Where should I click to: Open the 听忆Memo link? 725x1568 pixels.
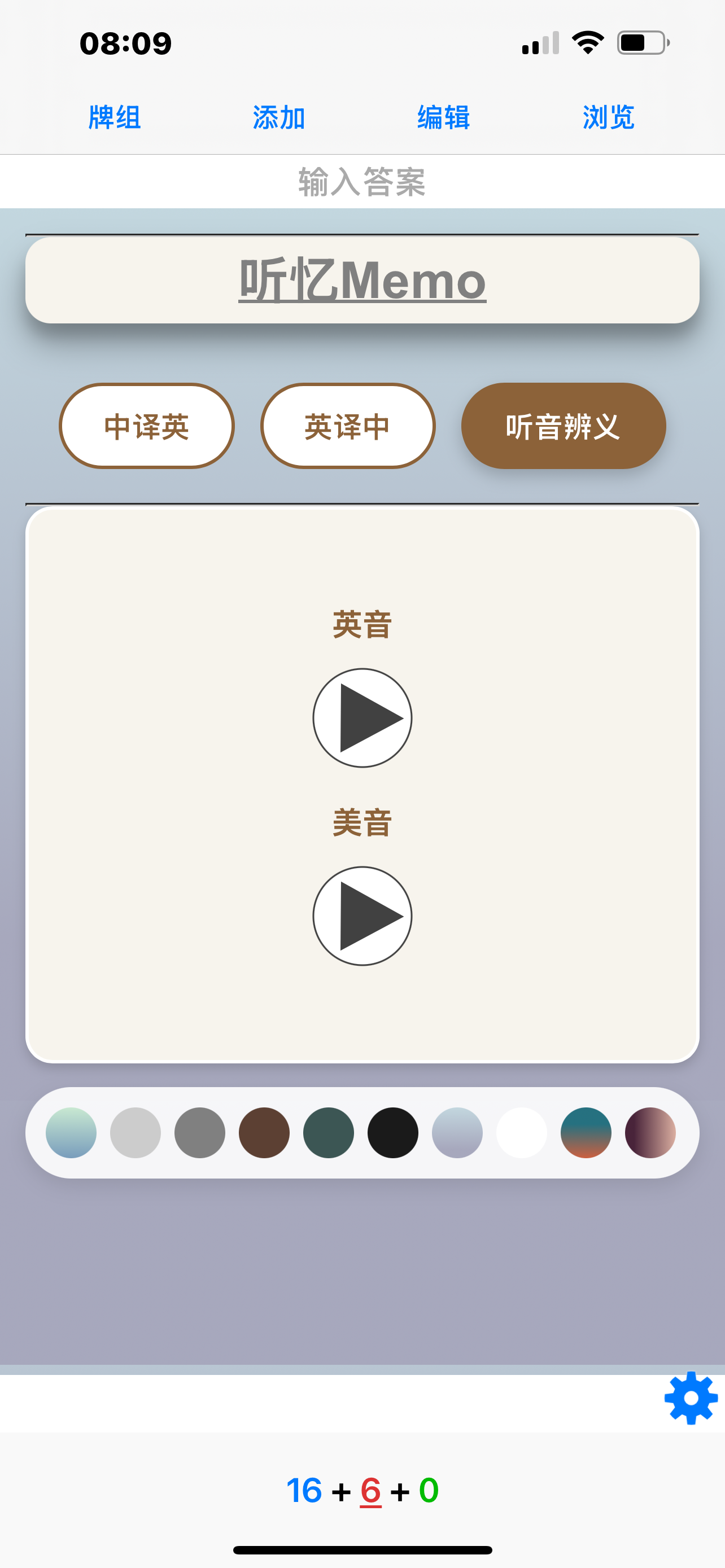362,281
